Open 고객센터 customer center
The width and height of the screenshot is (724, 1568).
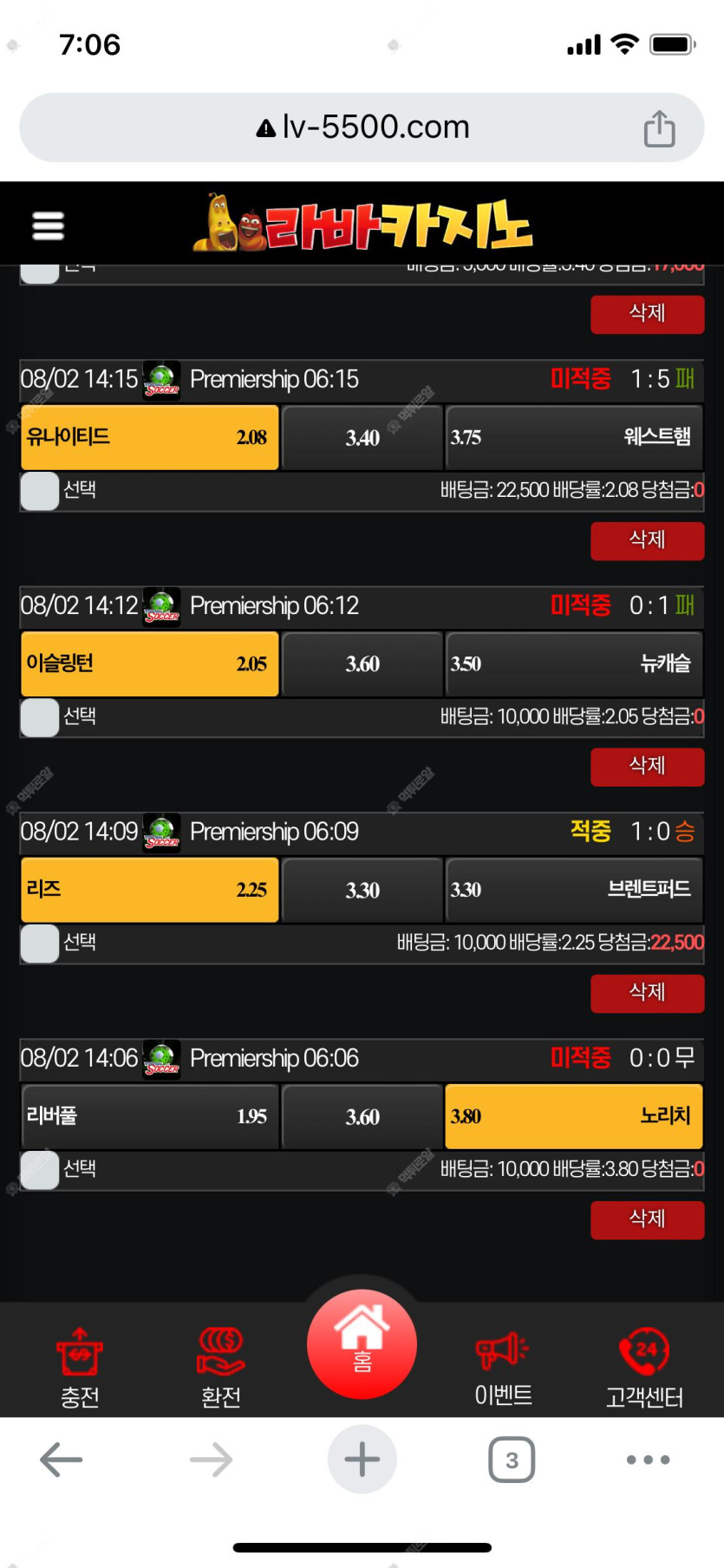coord(644,1366)
